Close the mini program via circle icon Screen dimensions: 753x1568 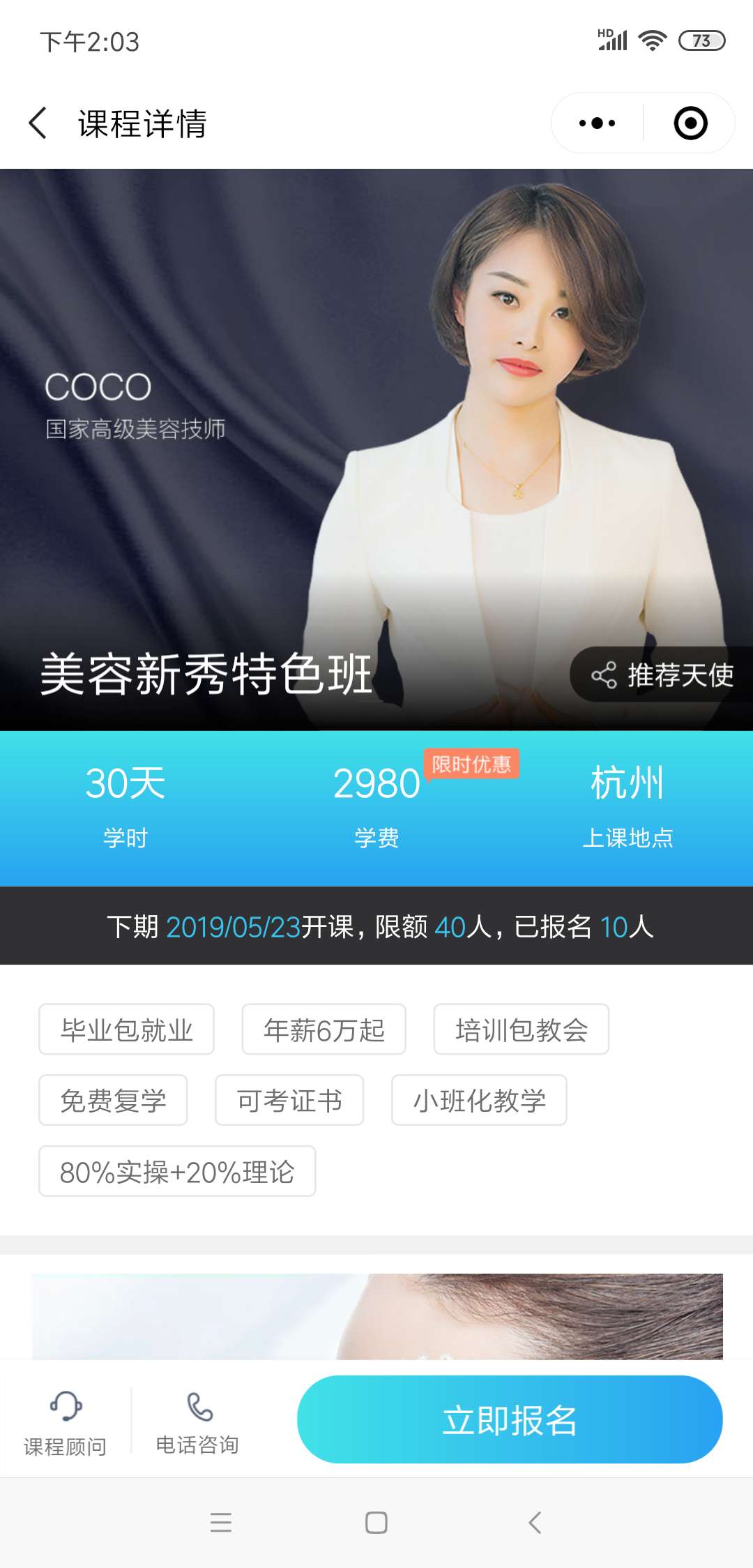(690, 123)
